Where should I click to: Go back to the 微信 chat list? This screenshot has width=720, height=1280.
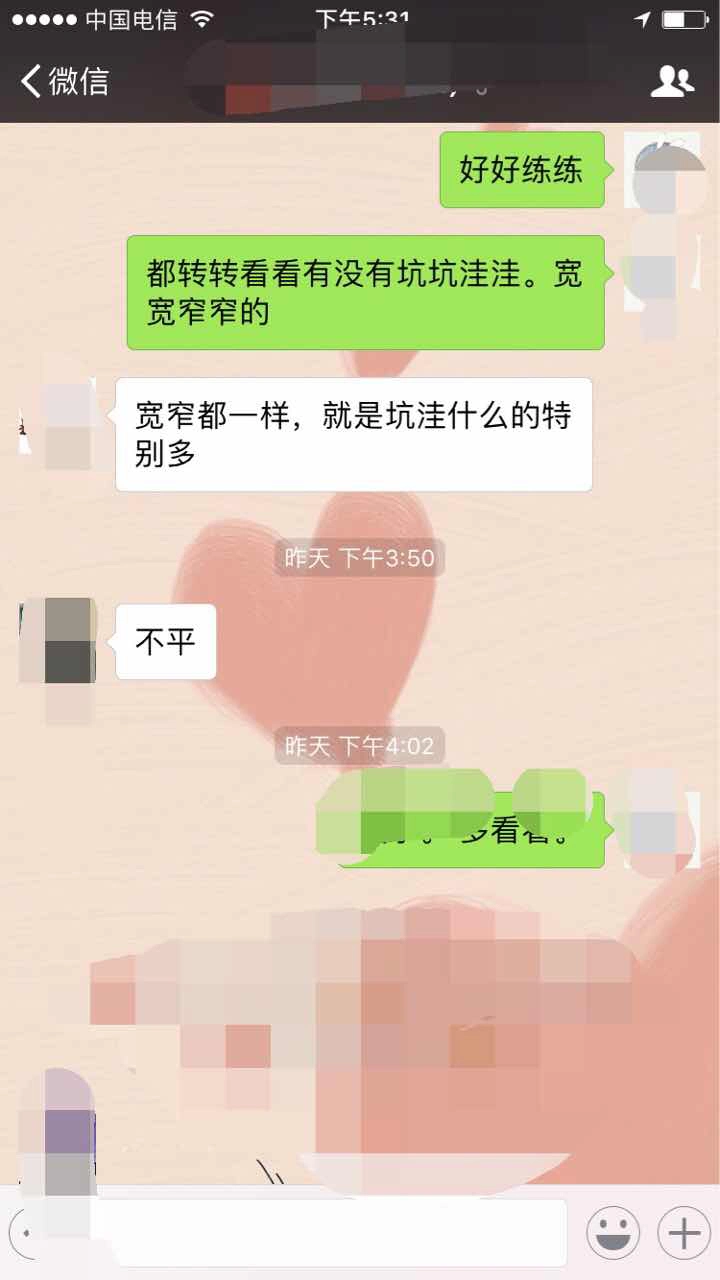tap(64, 81)
